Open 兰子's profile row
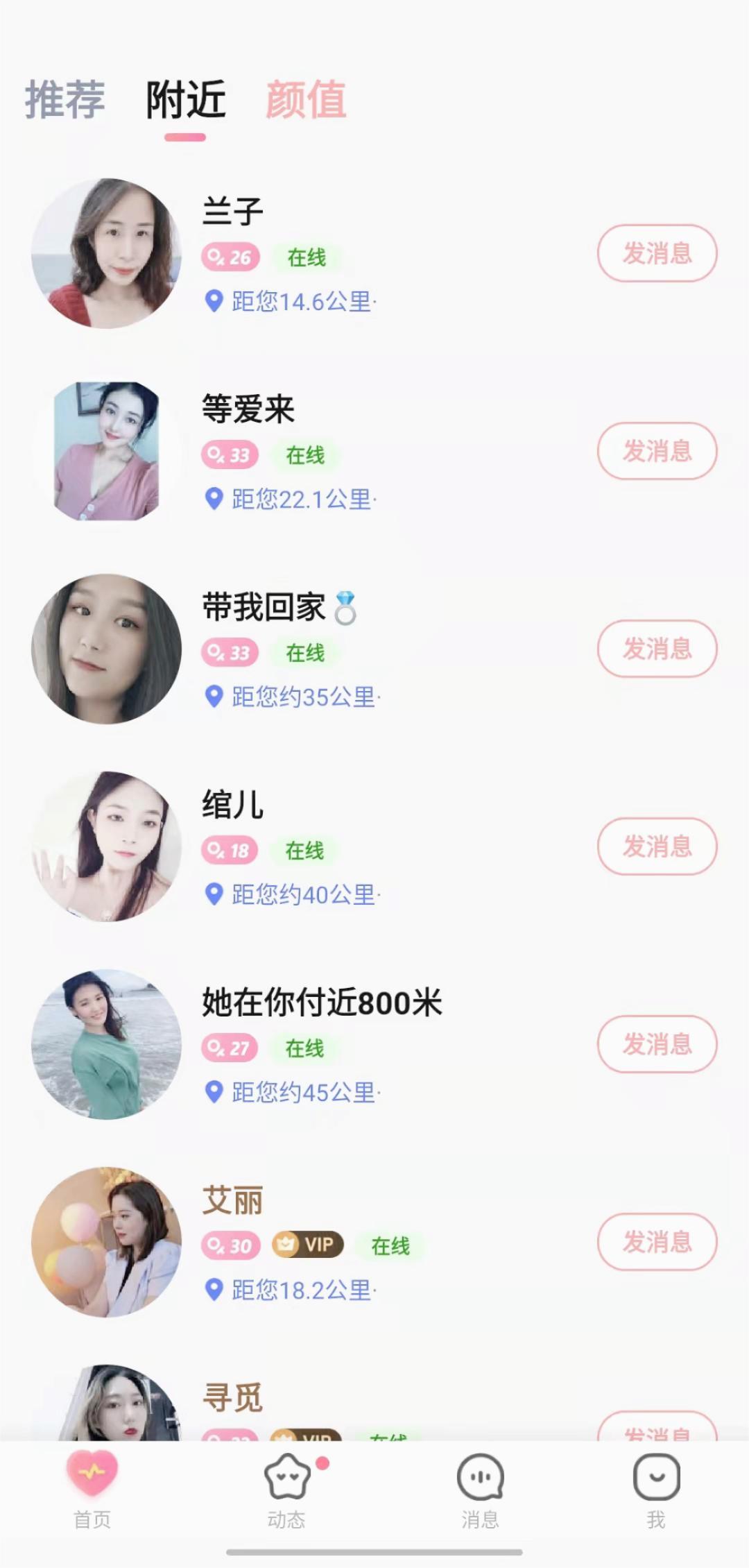 [x=374, y=253]
